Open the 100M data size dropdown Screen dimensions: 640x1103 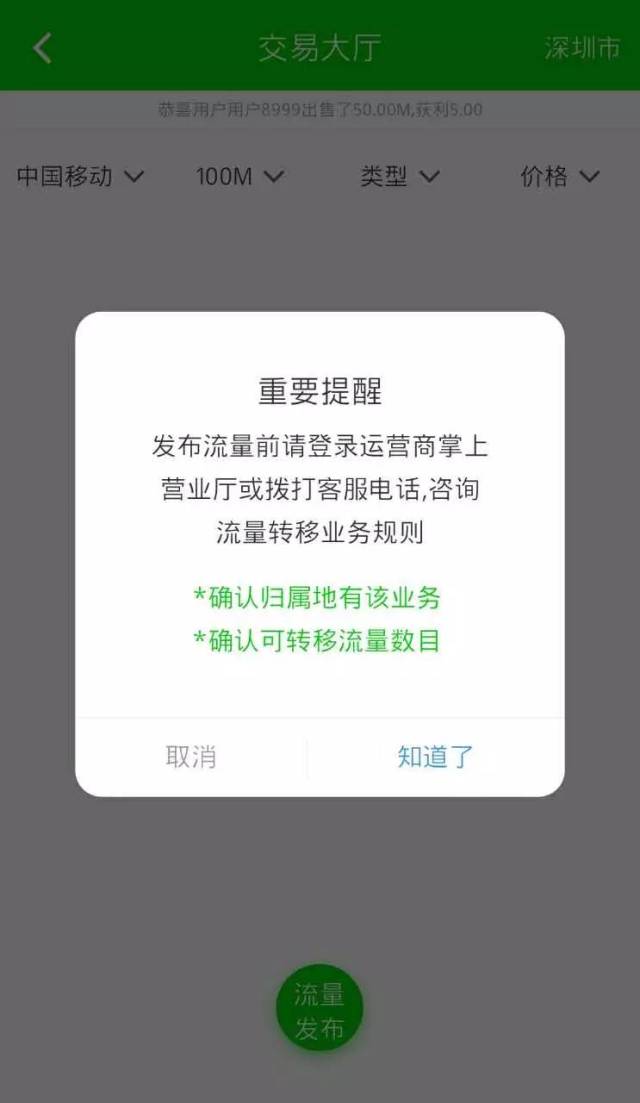click(x=240, y=177)
